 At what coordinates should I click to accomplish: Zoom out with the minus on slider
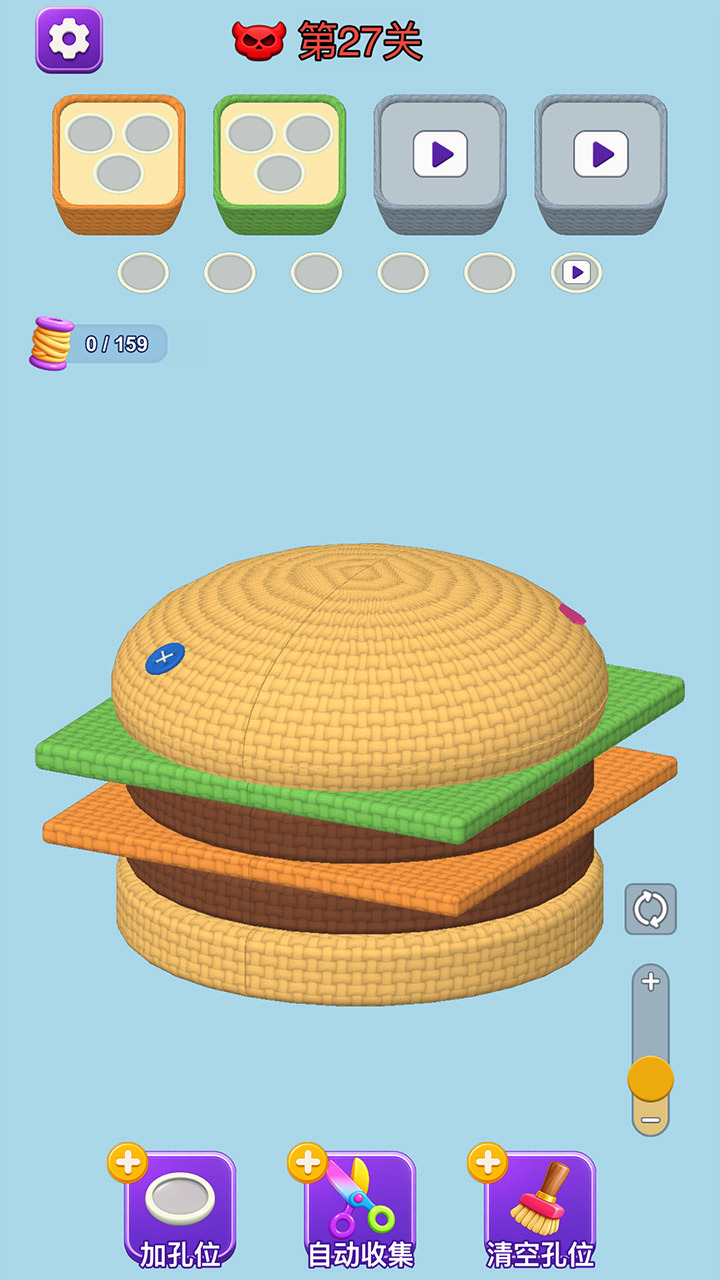coord(651,1120)
